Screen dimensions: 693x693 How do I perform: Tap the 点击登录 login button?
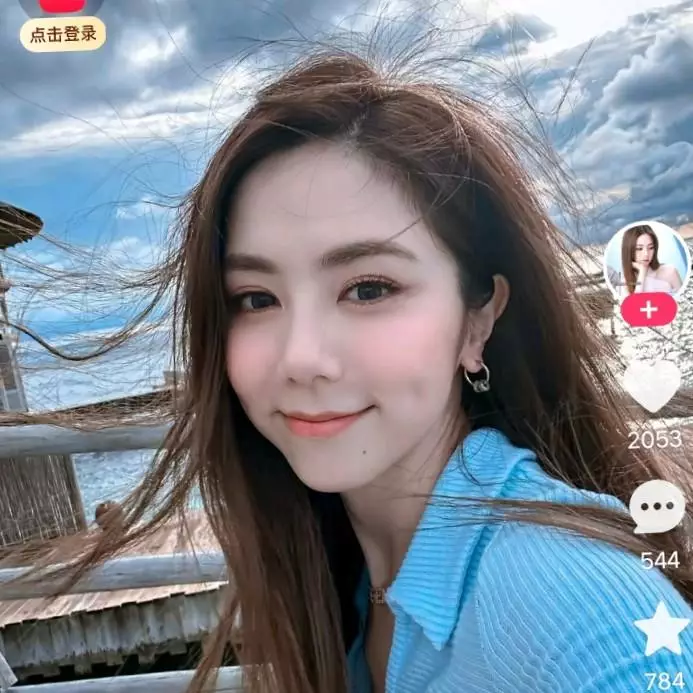point(63,34)
